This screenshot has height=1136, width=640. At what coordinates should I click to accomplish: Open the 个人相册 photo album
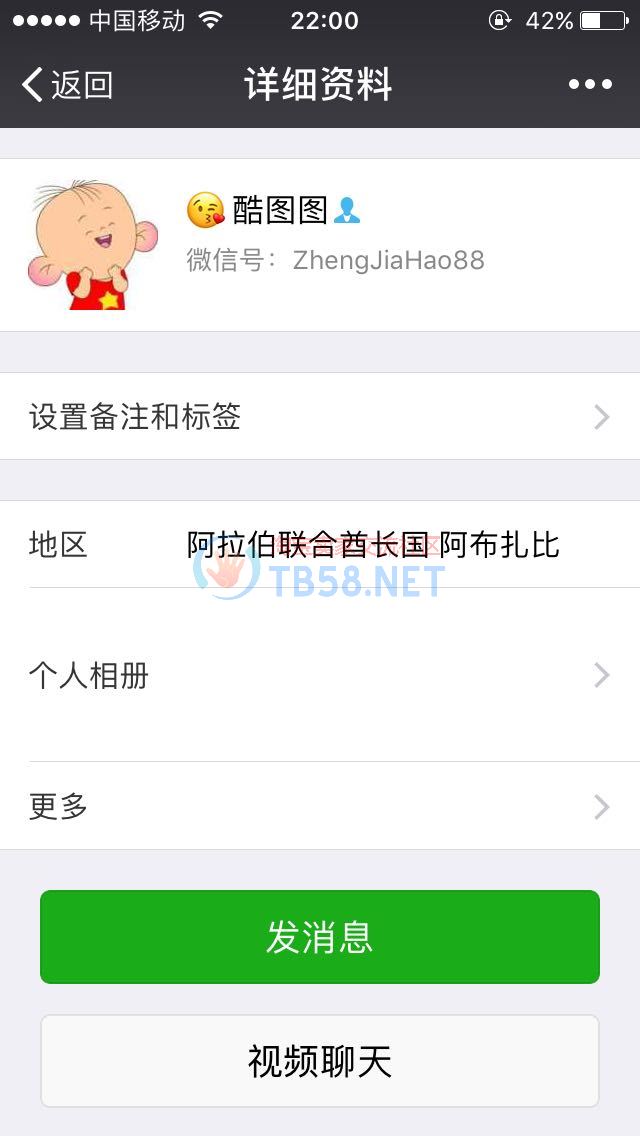[320, 676]
